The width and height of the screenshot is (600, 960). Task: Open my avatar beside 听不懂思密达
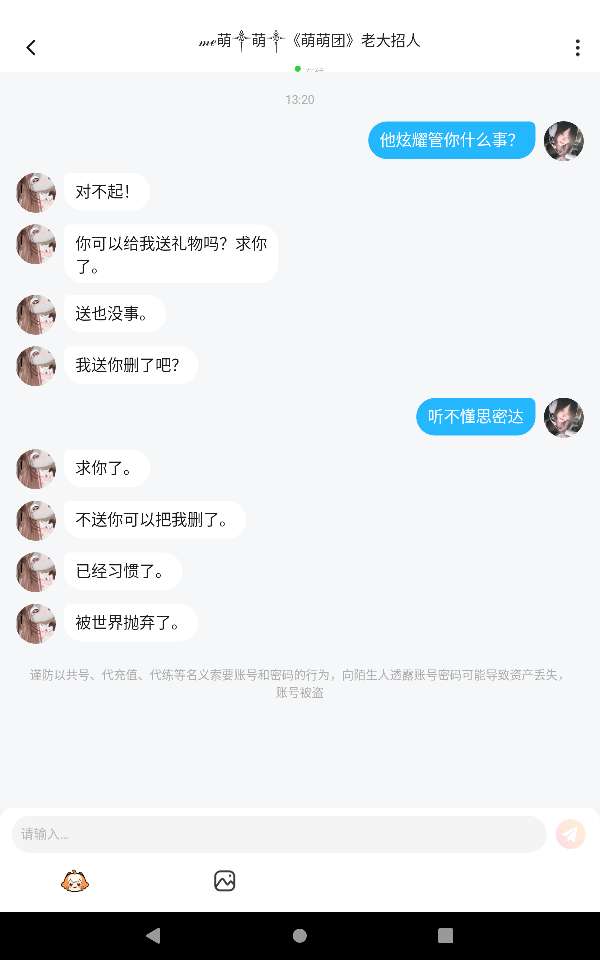563,417
